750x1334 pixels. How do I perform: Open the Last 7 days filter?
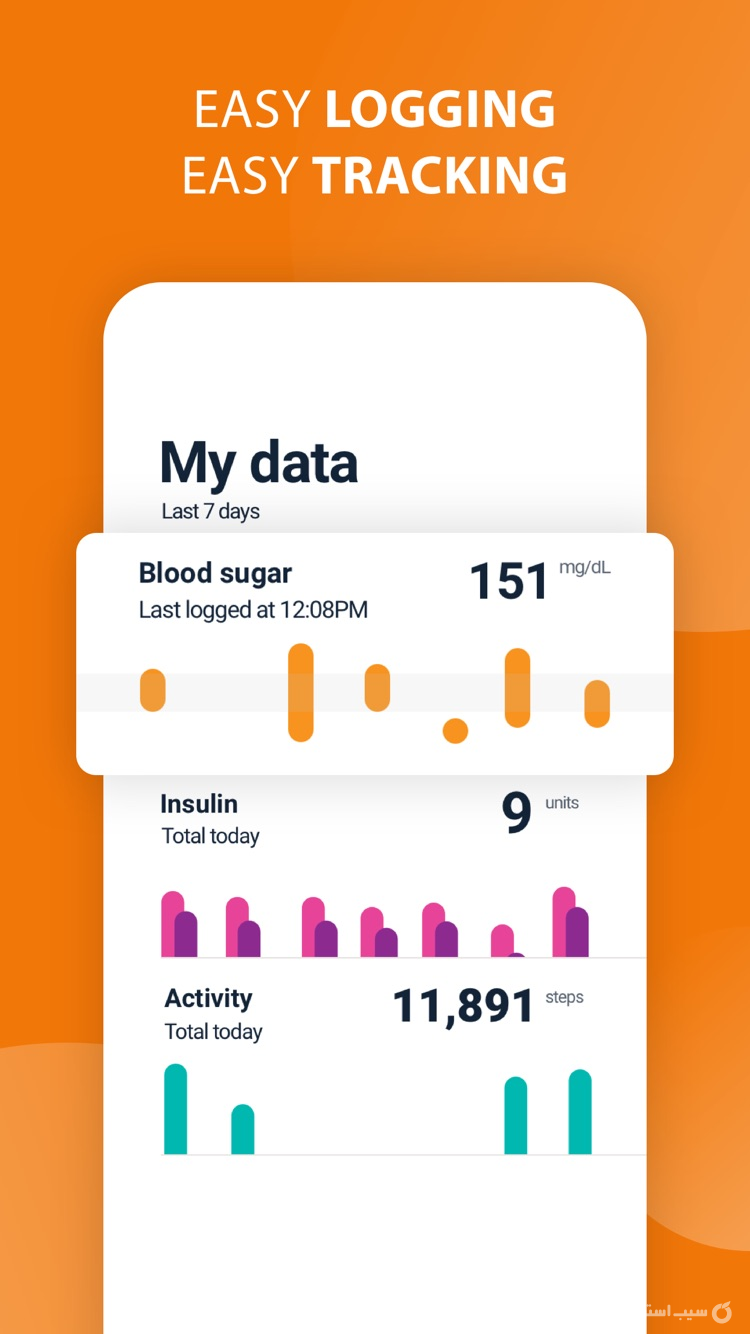pos(210,511)
